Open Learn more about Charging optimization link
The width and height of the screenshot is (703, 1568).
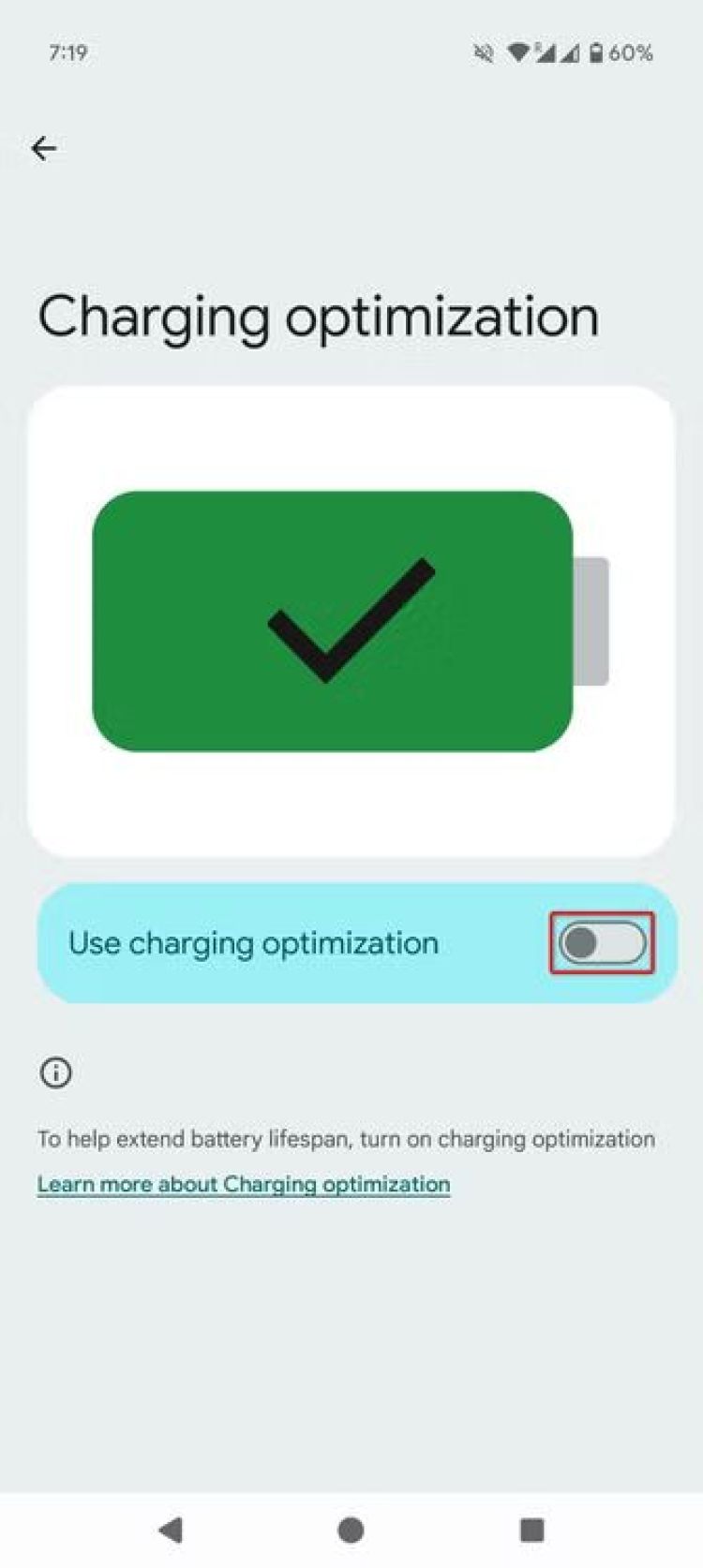pos(244,1184)
